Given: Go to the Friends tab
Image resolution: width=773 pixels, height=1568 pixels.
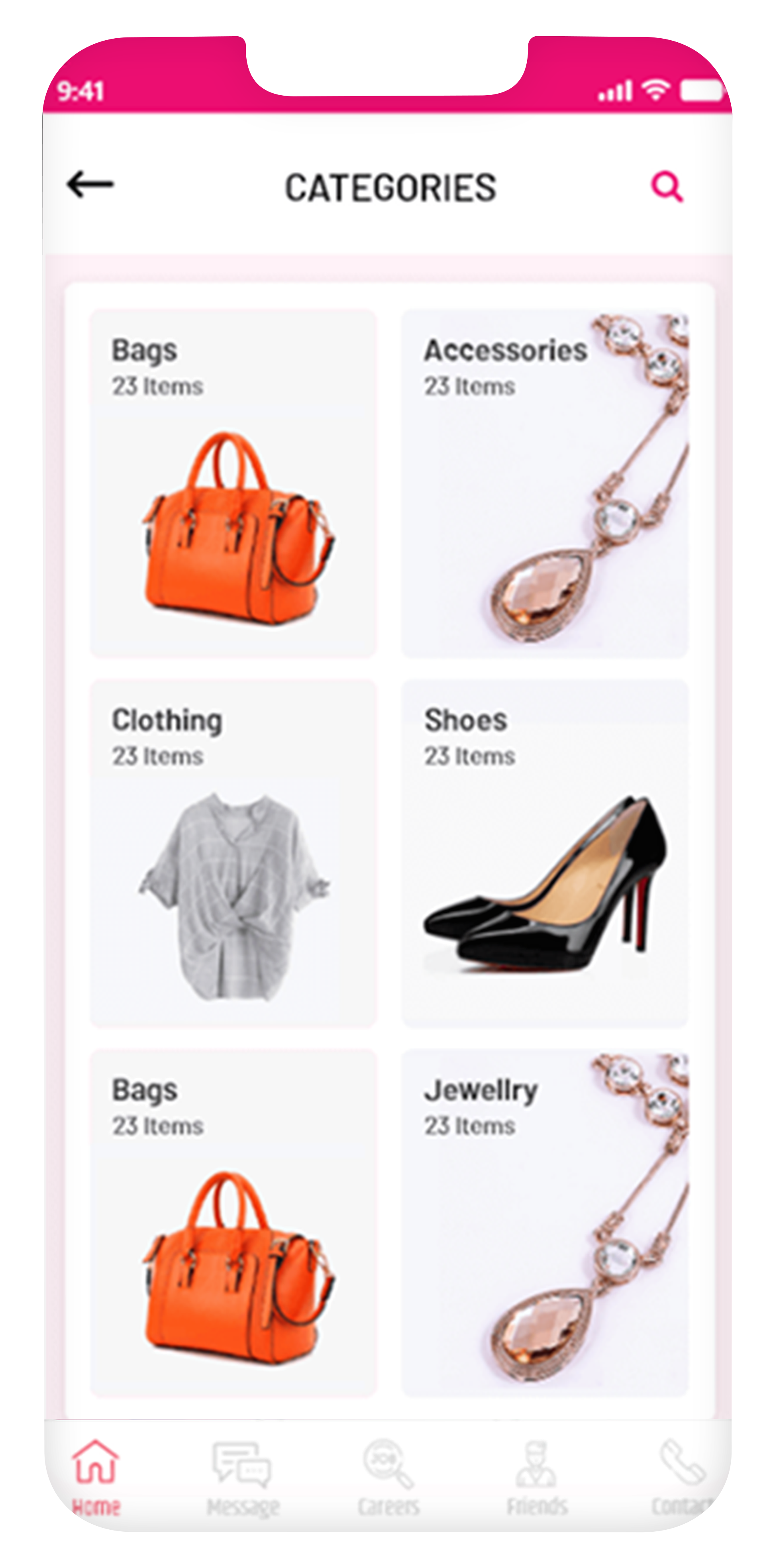Looking at the screenshot, I should (536, 1477).
